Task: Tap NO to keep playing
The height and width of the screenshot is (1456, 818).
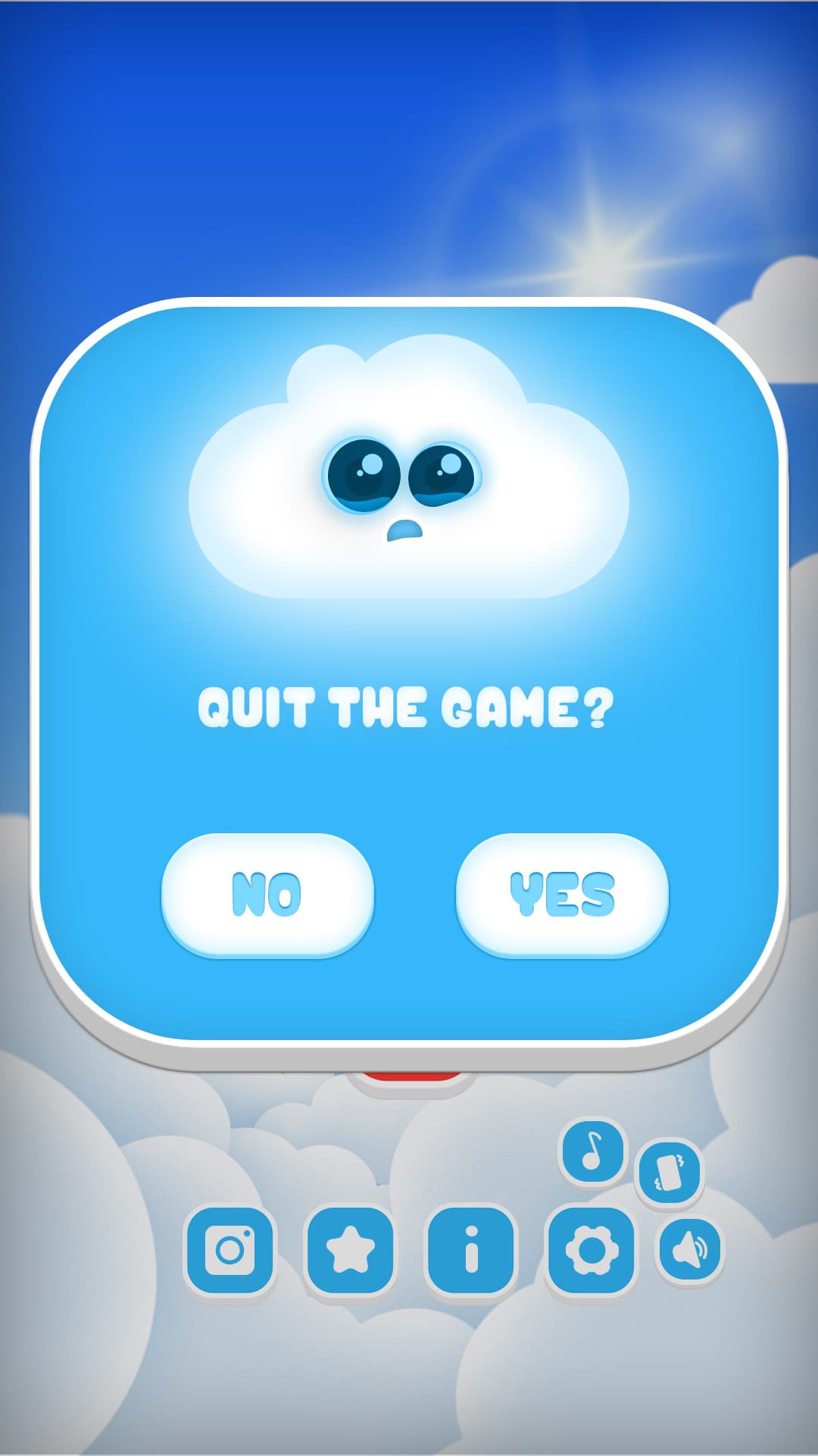Action: pyautogui.click(x=267, y=895)
